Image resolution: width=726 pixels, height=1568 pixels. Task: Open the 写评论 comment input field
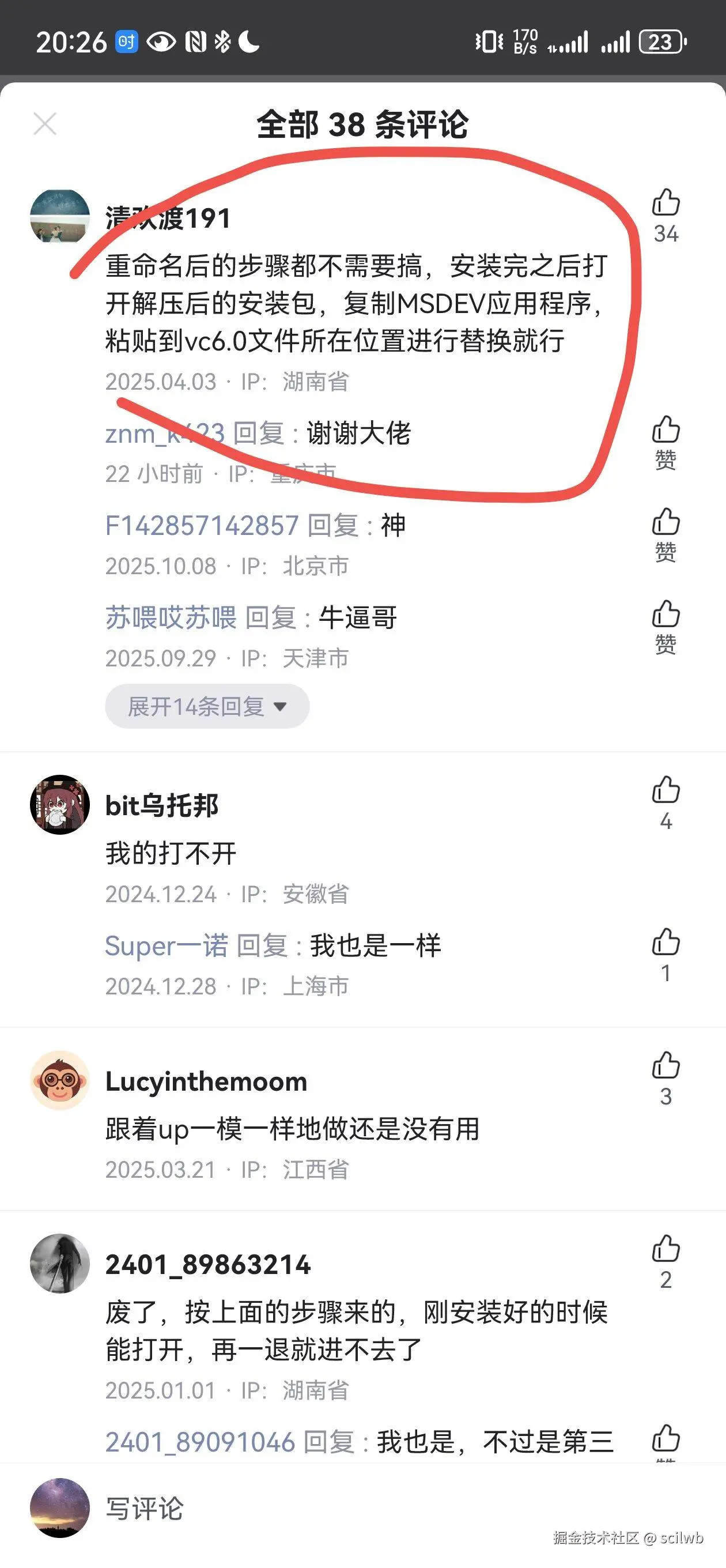tap(145, 1509)
